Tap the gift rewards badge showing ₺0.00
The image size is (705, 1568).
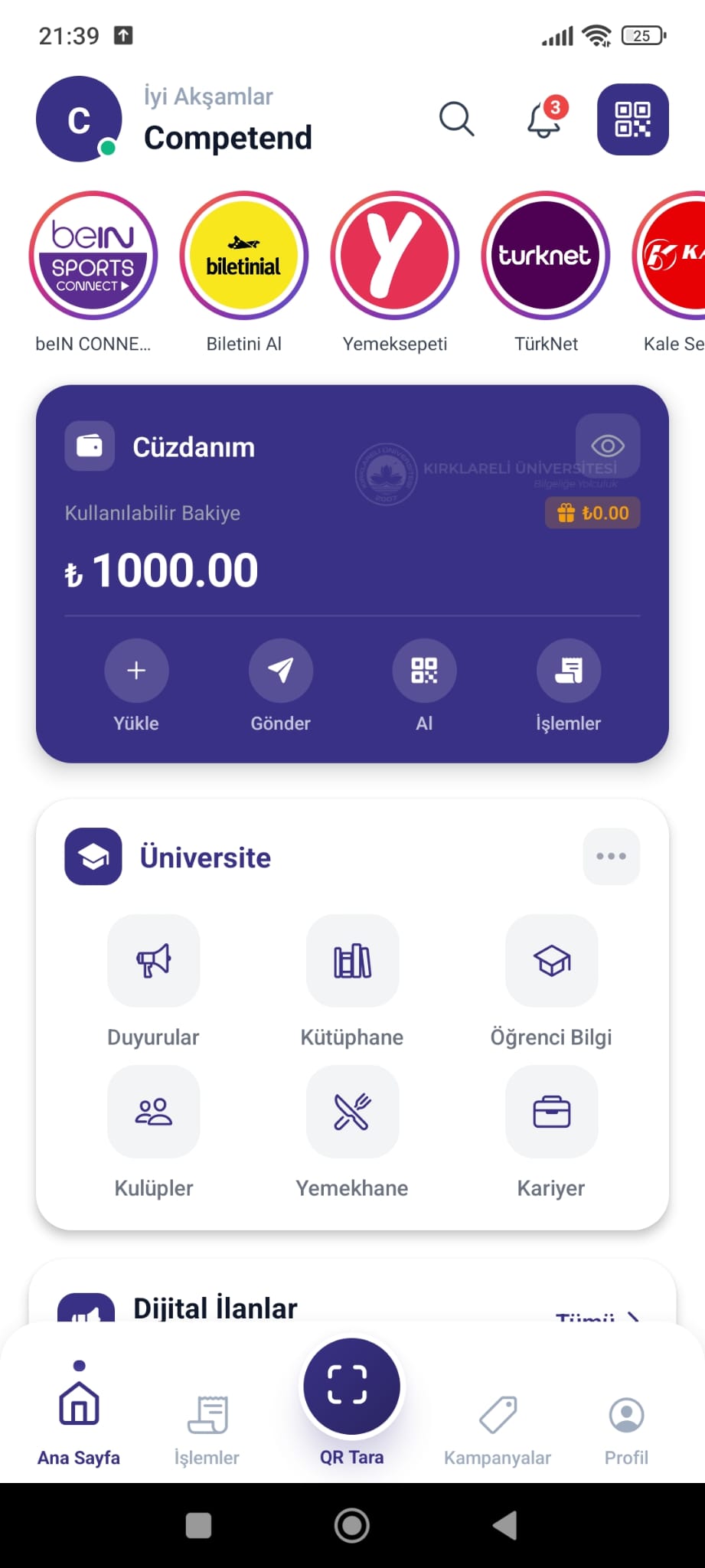pyautogui.click(x=592, y=513)
